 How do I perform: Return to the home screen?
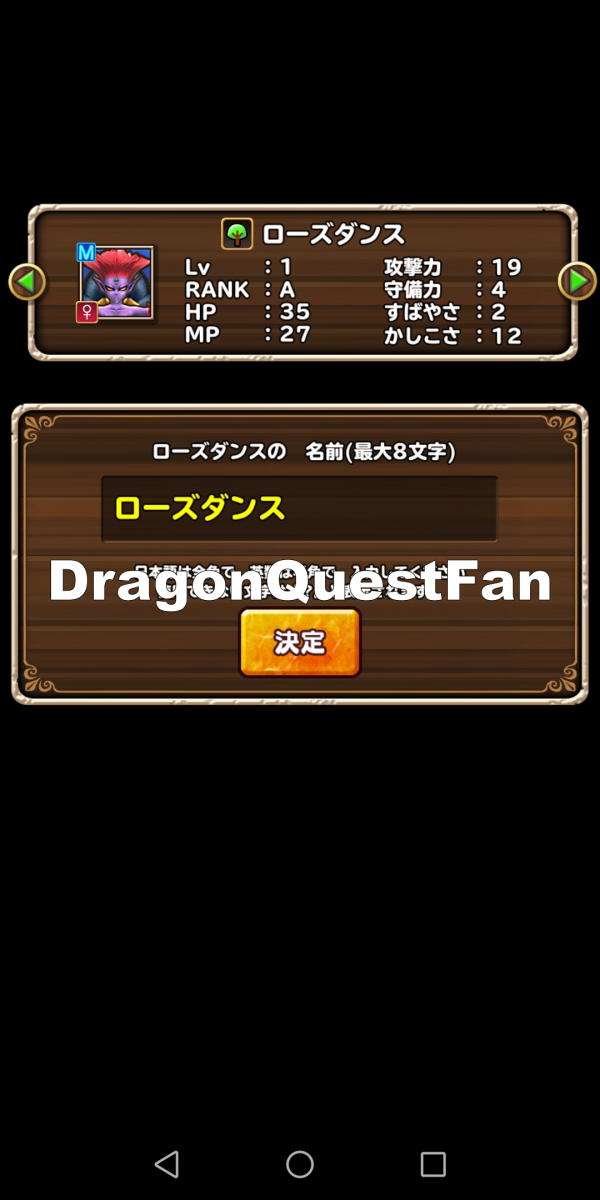pyautogui.click(x=300, y=1163)
